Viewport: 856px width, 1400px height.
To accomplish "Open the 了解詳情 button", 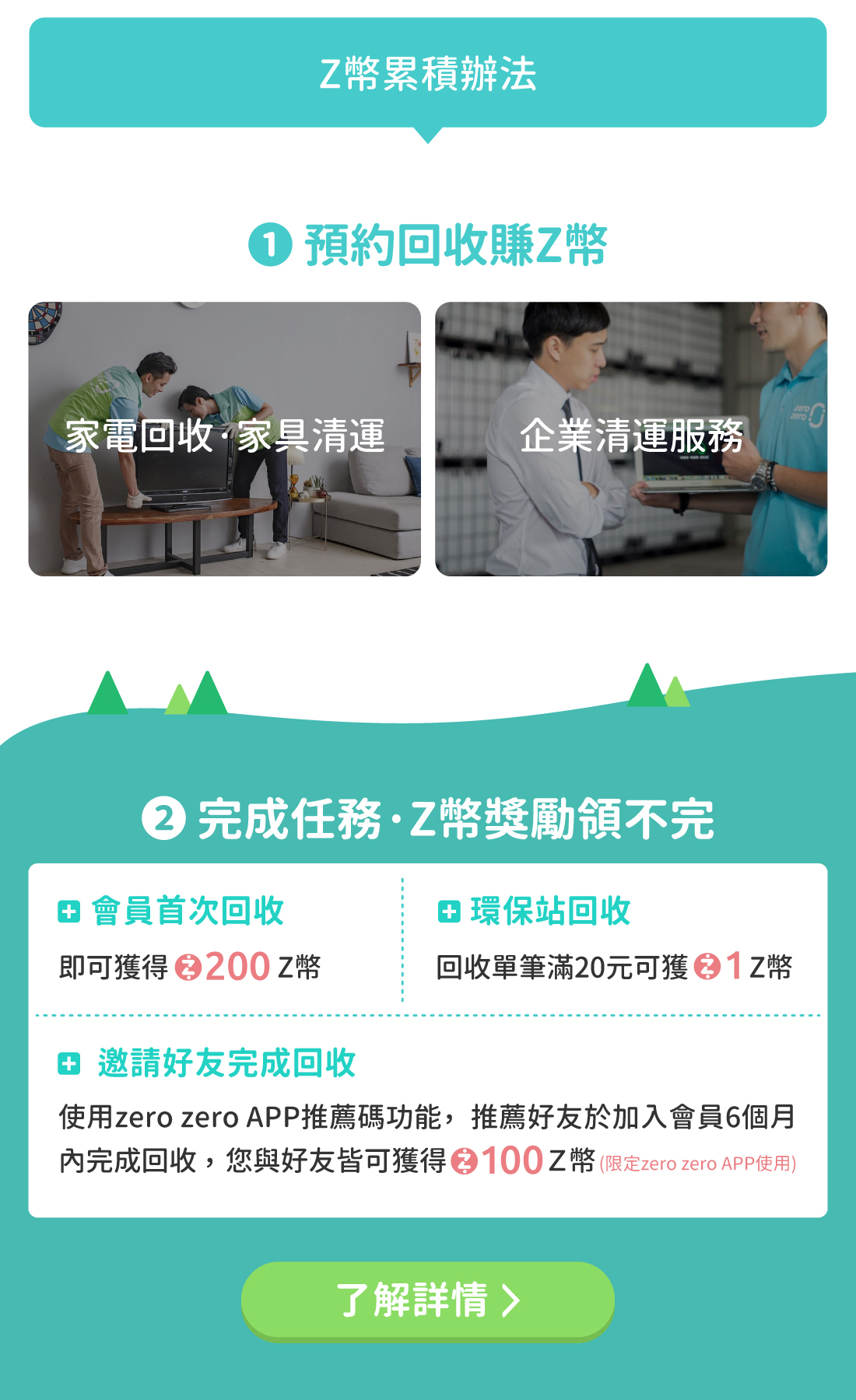I will pyautogui.click(x=427, y=1300).
